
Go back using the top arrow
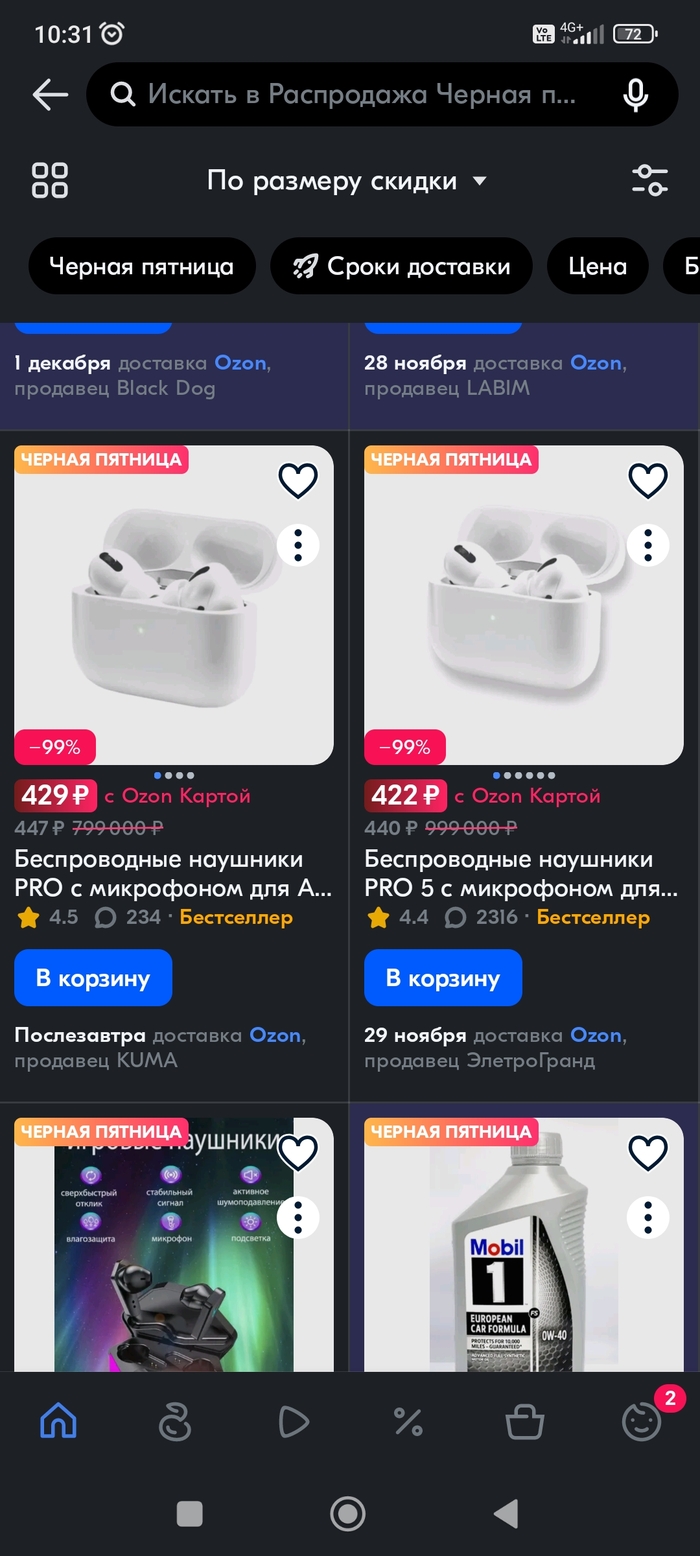click(x=50, y=95)
